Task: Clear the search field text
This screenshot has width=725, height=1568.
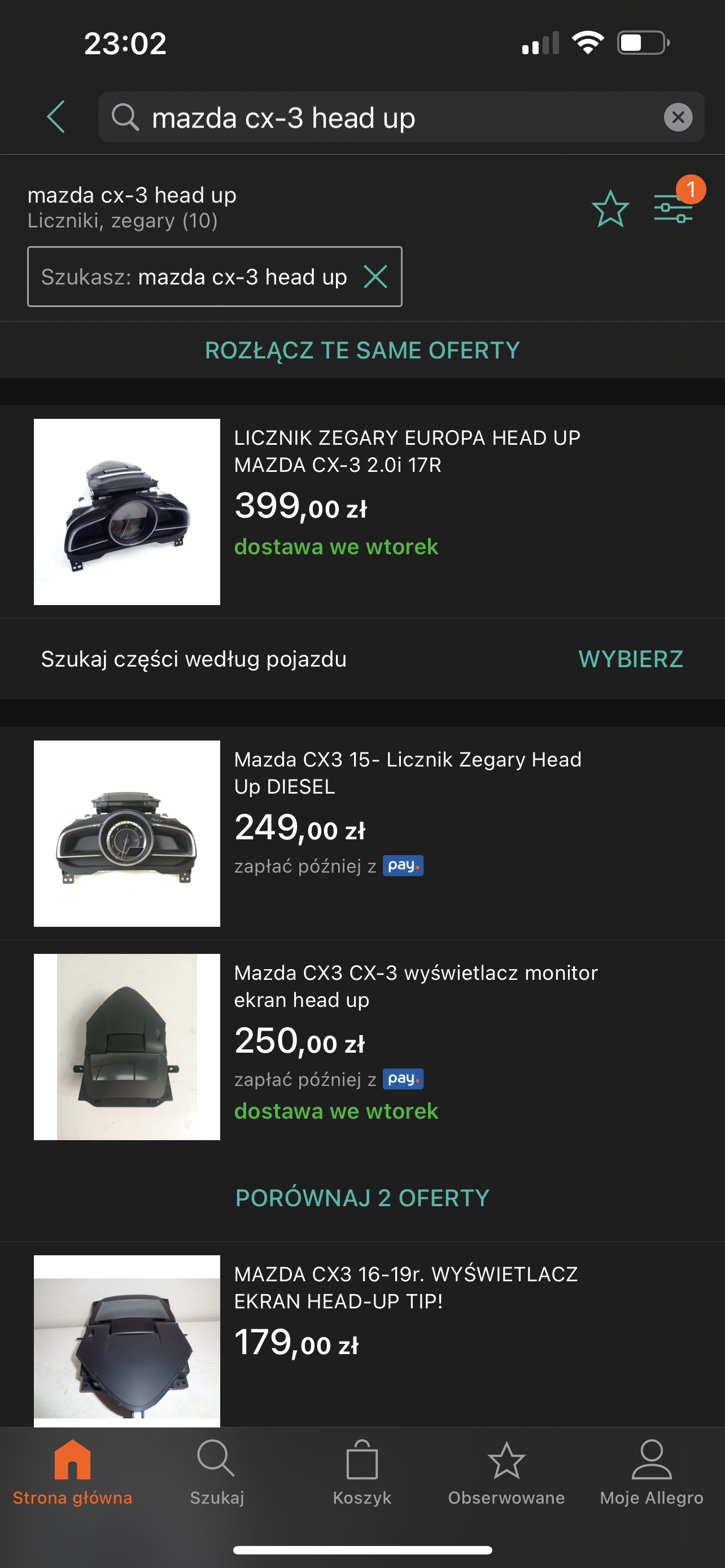Action: pyautogui.click(x=678, y=117)
